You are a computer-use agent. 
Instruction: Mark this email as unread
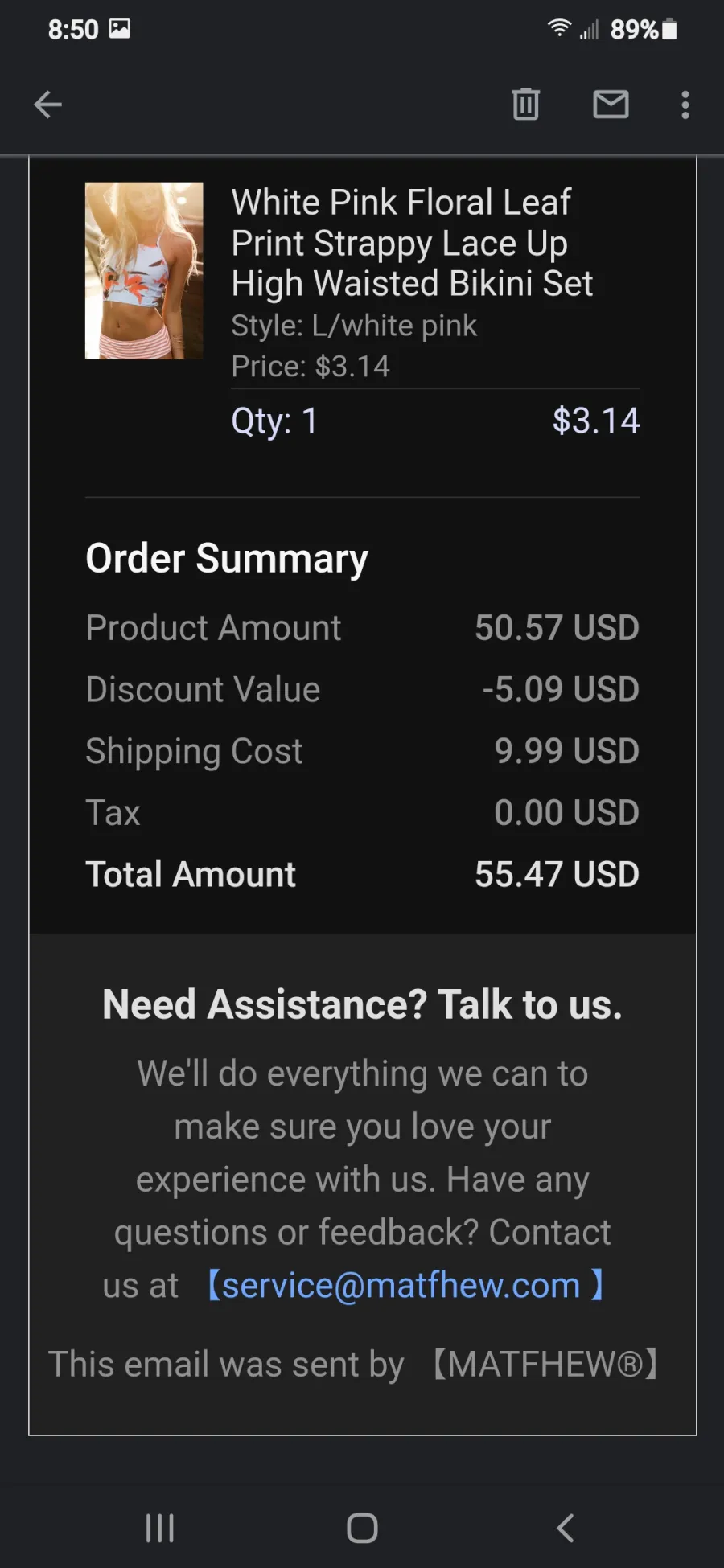(x=611, y=105)
